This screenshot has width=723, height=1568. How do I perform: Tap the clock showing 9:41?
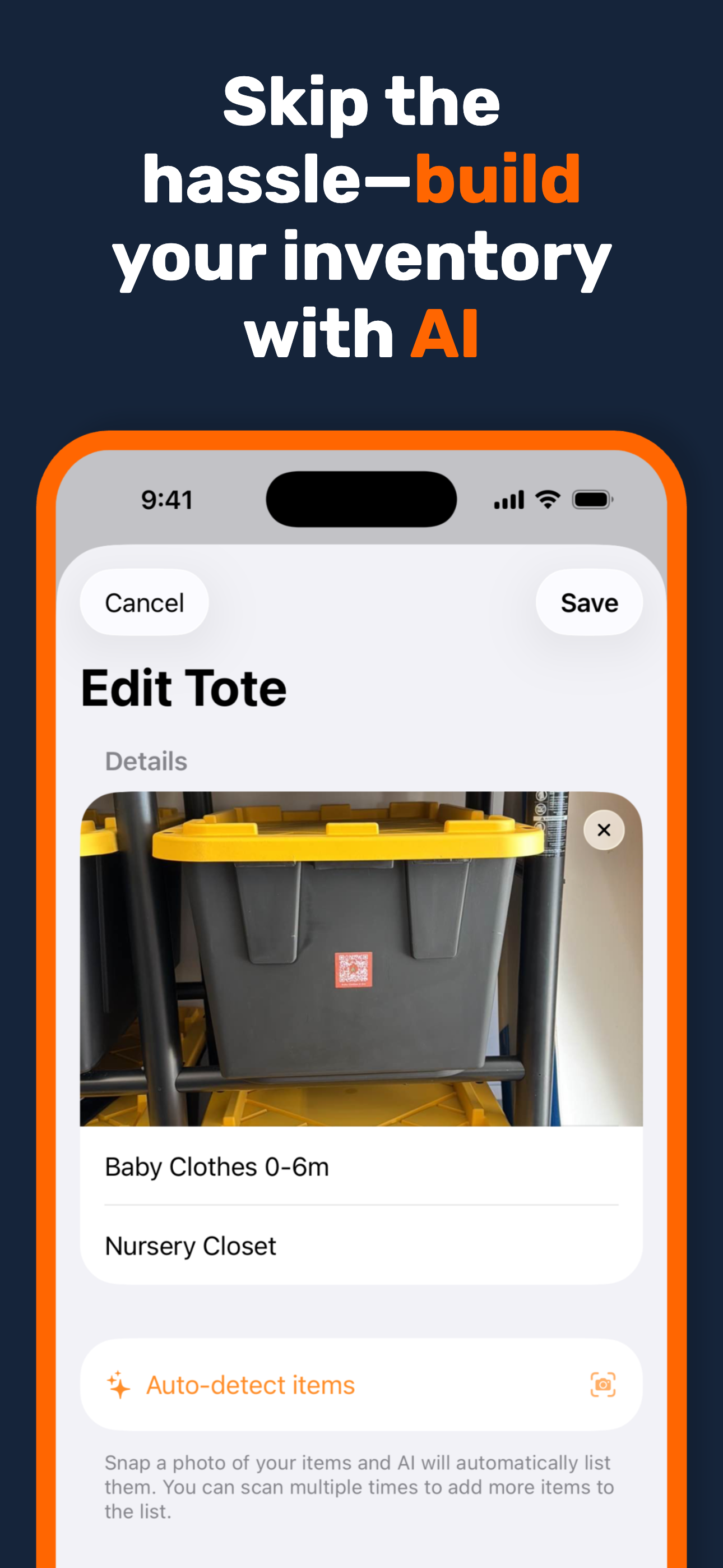pyautogui.click(x=166, y=499)
